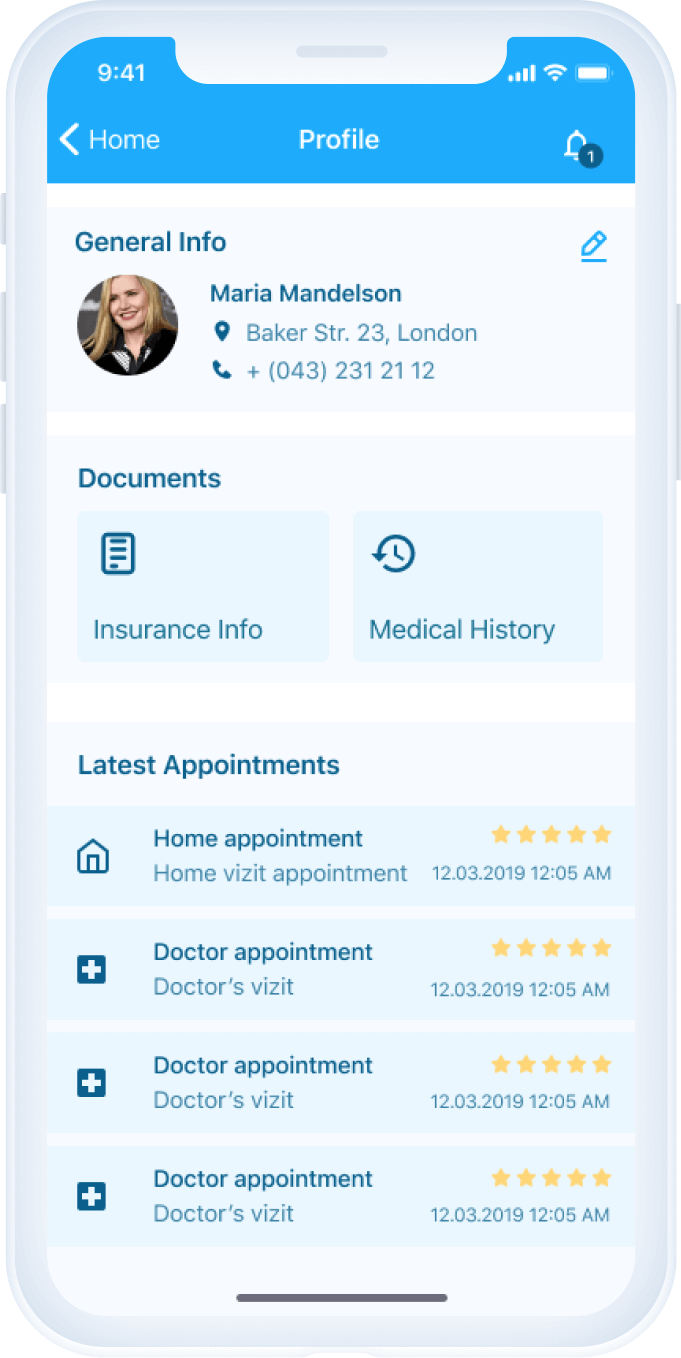Open the notifications bell
The image size is (681, 1358).
[577, 145]
